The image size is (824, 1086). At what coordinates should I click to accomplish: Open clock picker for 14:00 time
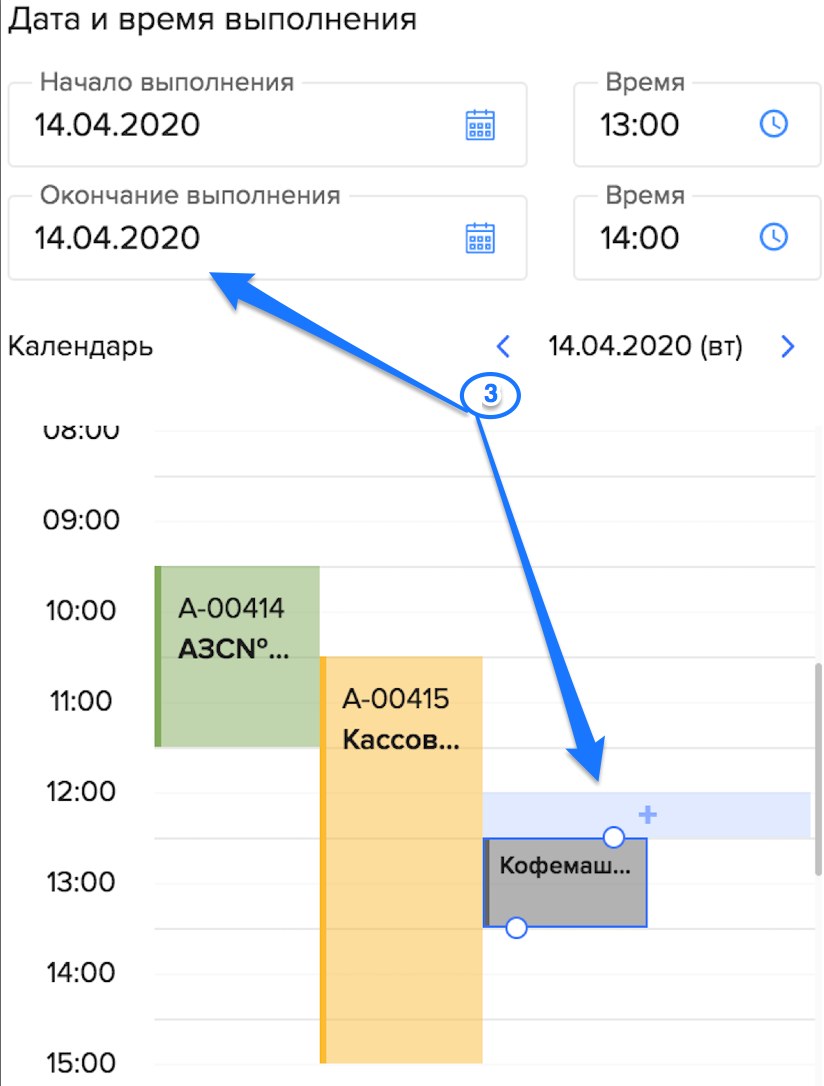tap(773, 237)
